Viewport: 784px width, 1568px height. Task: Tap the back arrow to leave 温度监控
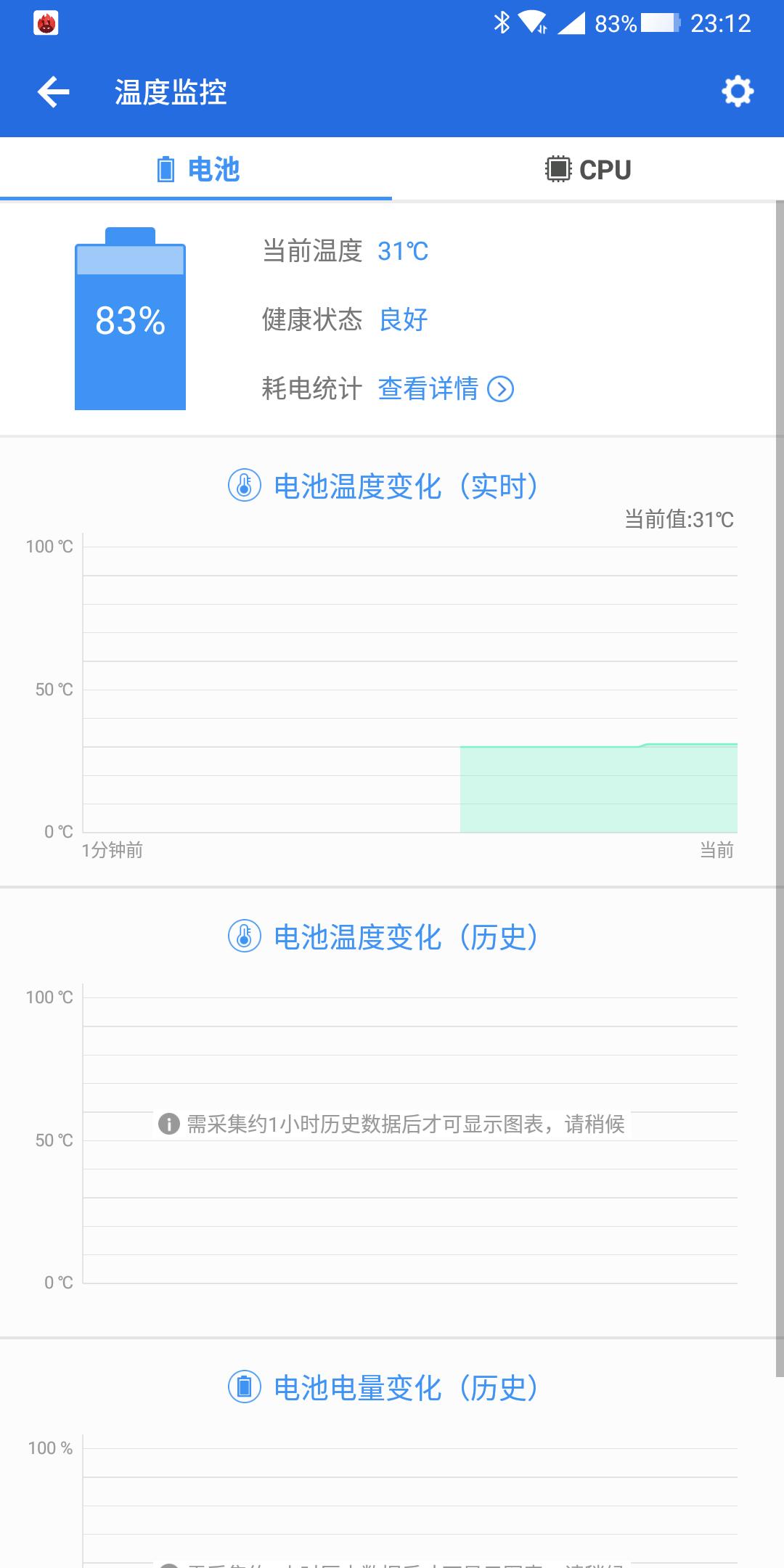pyautogui.click(x=52, y=92)
